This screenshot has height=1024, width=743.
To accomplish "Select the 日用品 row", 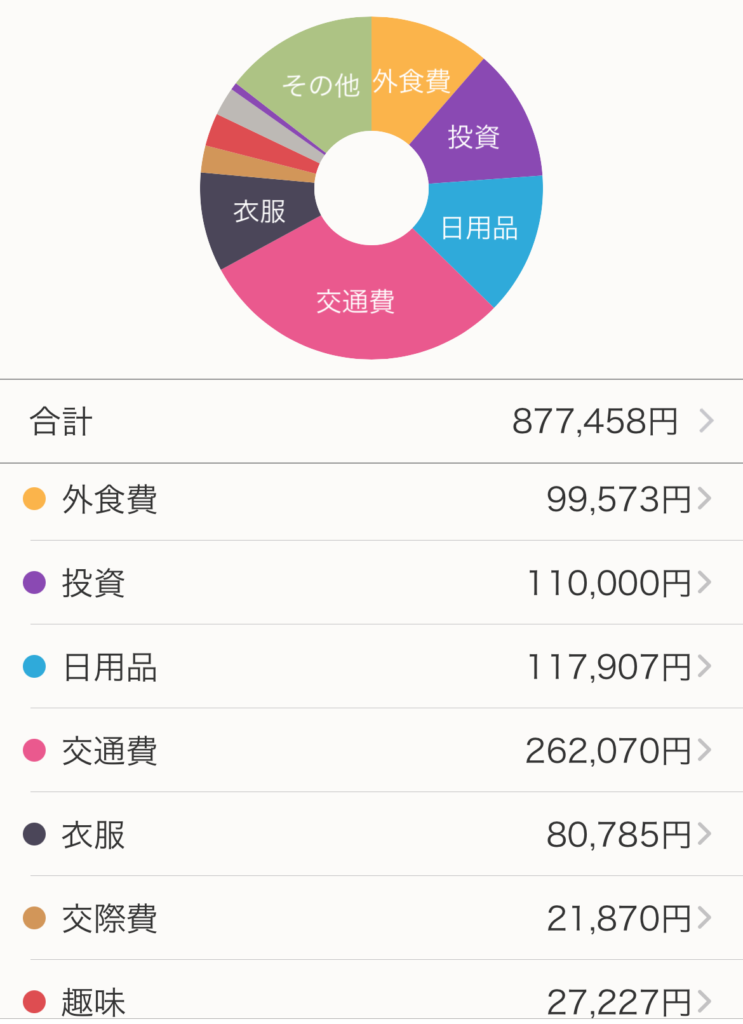I will pyautogui.click(x=371, y=667).
